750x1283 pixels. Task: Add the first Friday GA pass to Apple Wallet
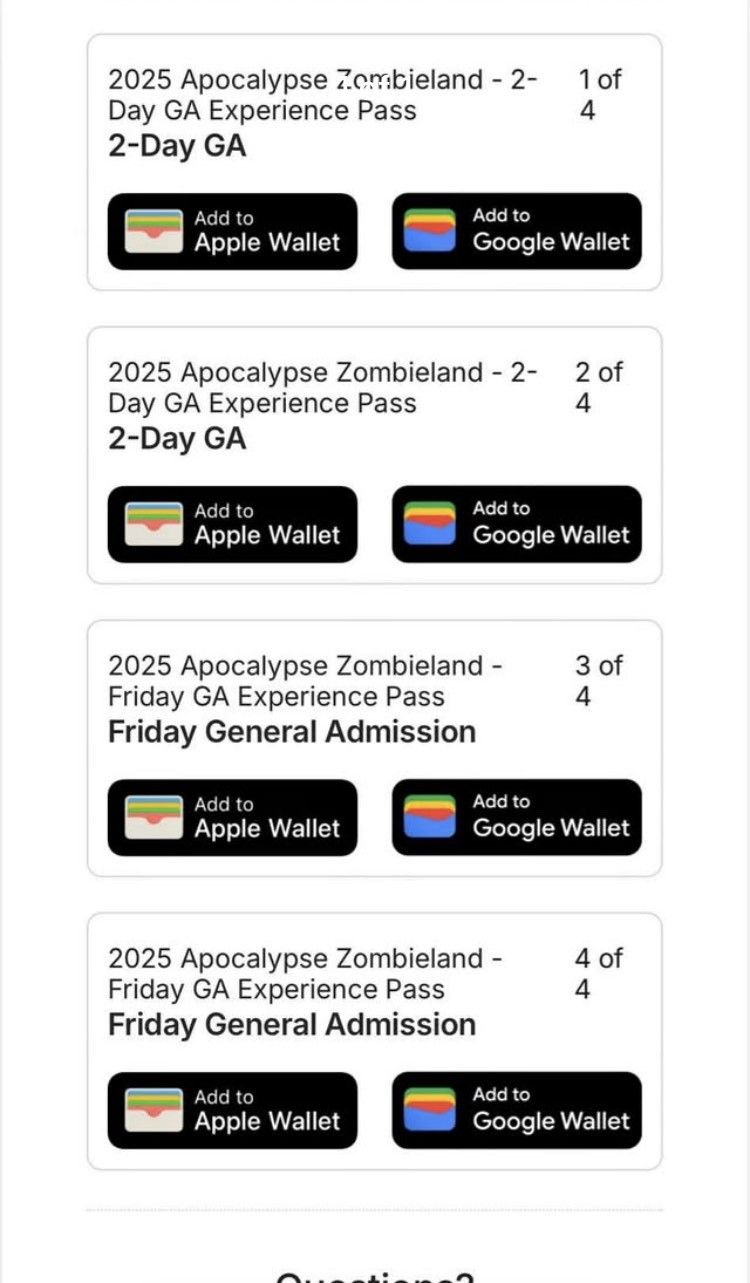coord(232,817)
